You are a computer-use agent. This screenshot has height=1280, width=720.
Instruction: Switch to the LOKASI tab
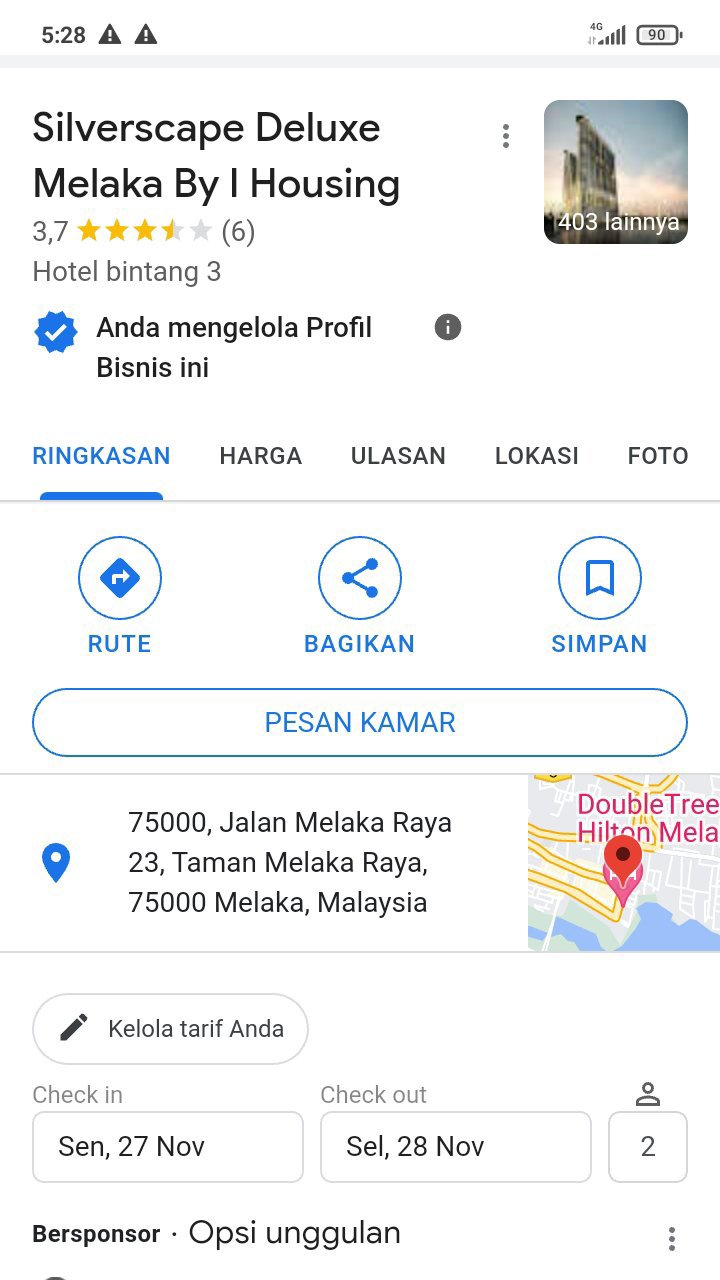tap(536, 456)
